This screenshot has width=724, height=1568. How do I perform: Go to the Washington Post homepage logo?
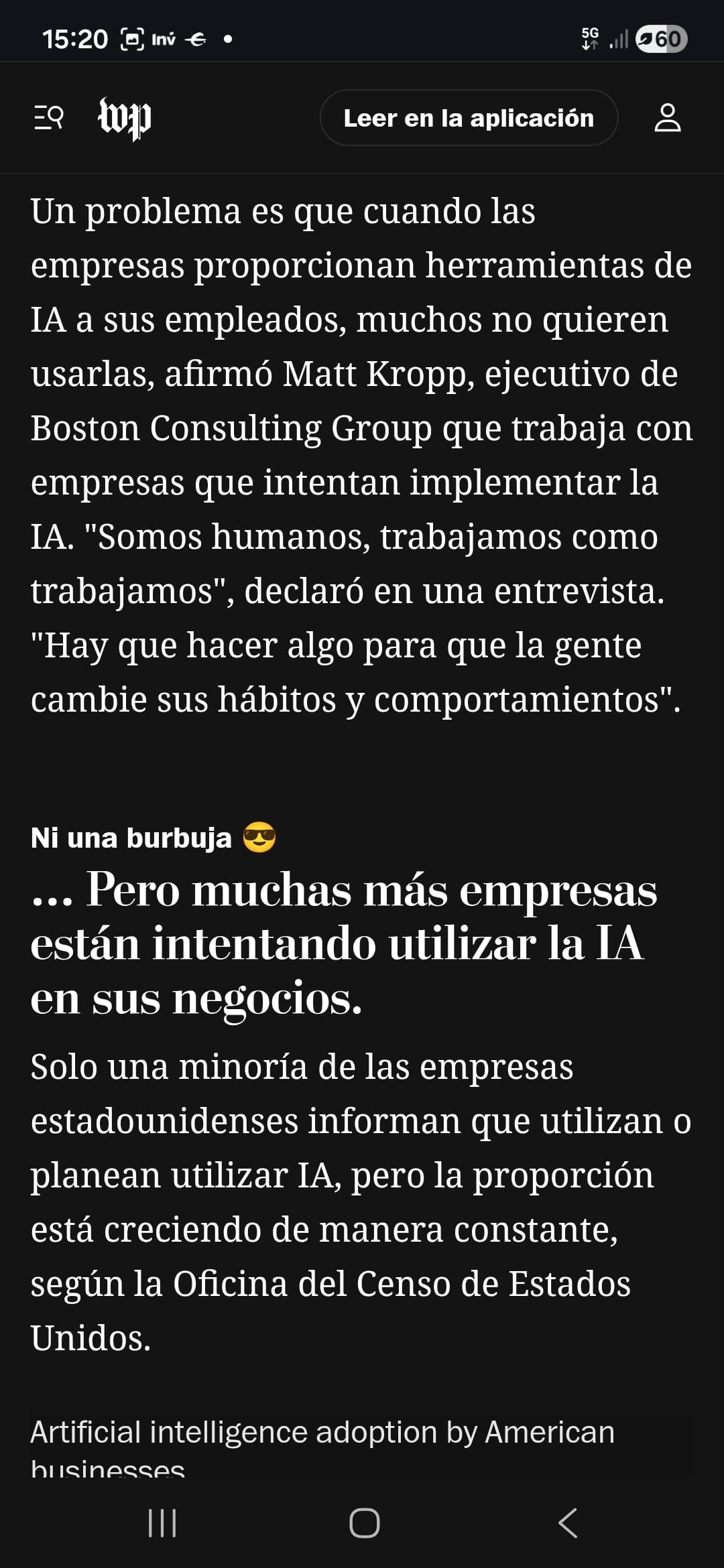tap(125, 118)
